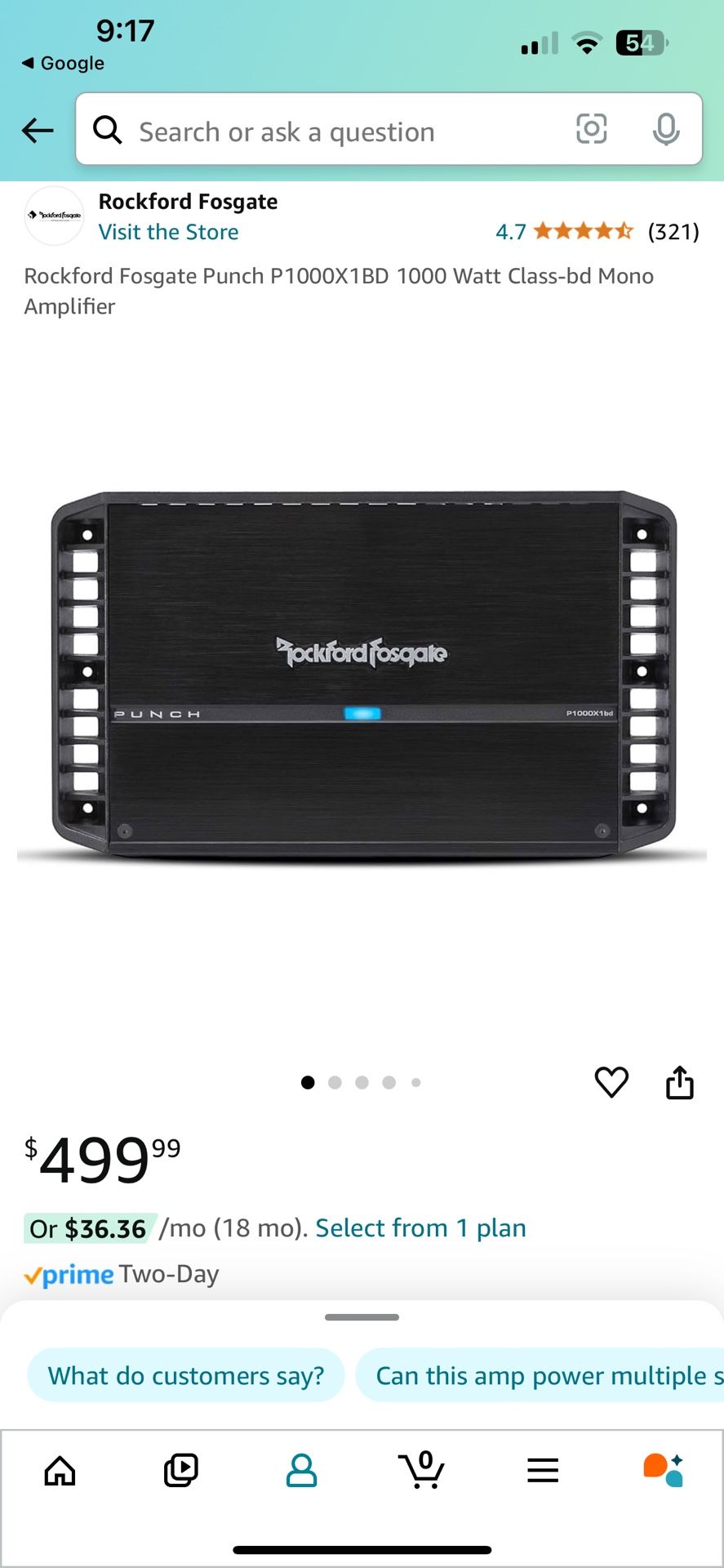Share this product listing

680,1083
